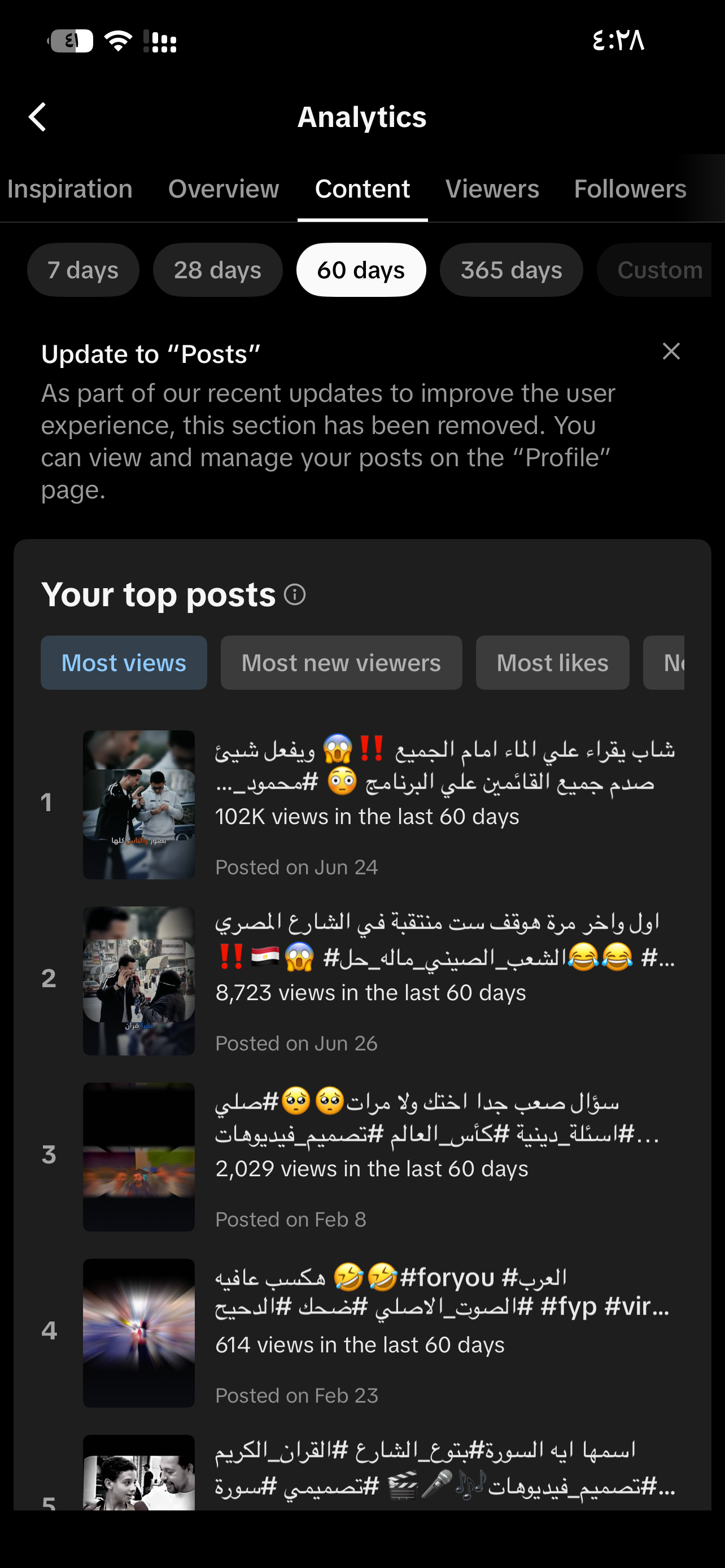The width and height of the screenshot is (725, 1568).
Task: Dismiss the Update to Posts notice
Action: tap(671, 351)
